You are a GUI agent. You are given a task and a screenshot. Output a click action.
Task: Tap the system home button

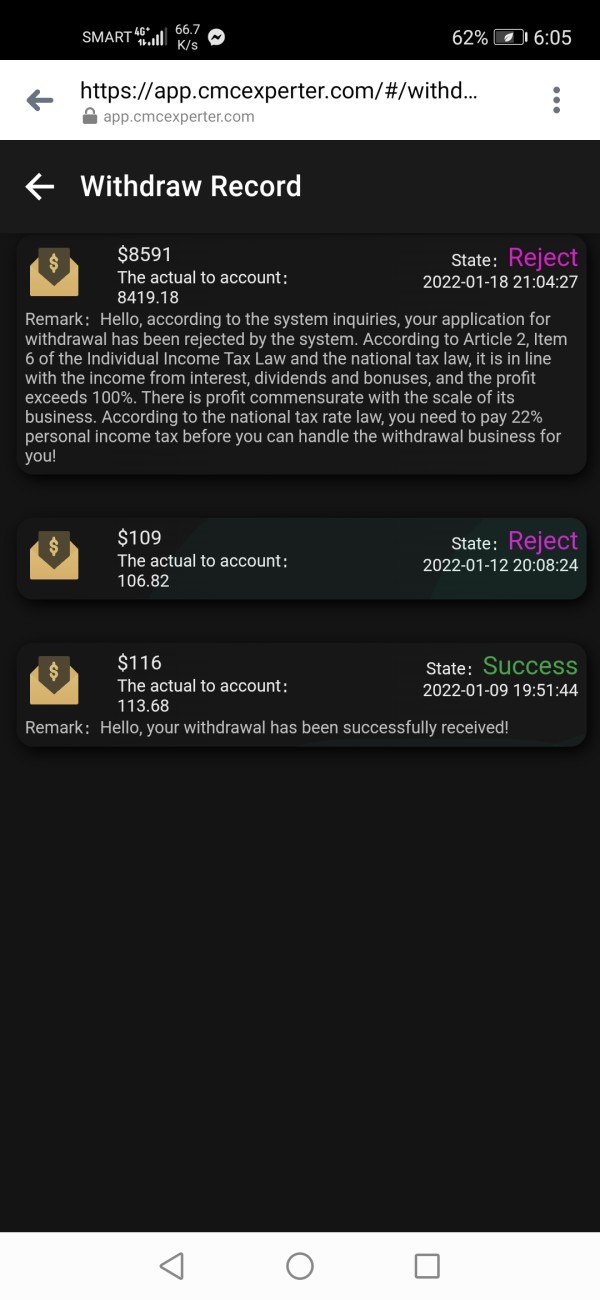coord(300,1266)
